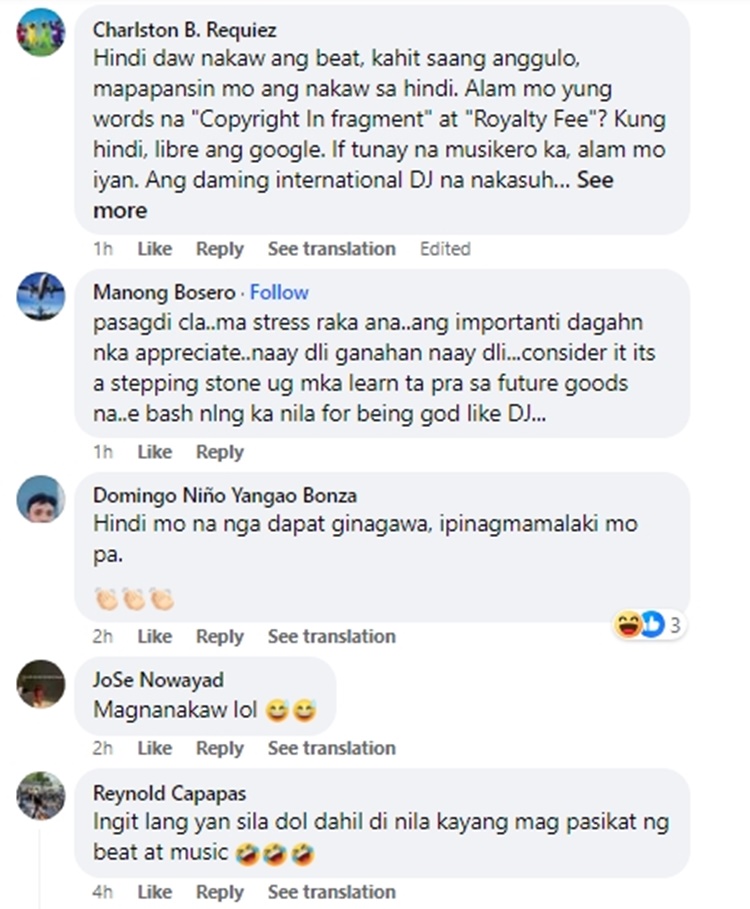
Task: Like Manong Bosero's comment
Action: [x=154, y=452]
